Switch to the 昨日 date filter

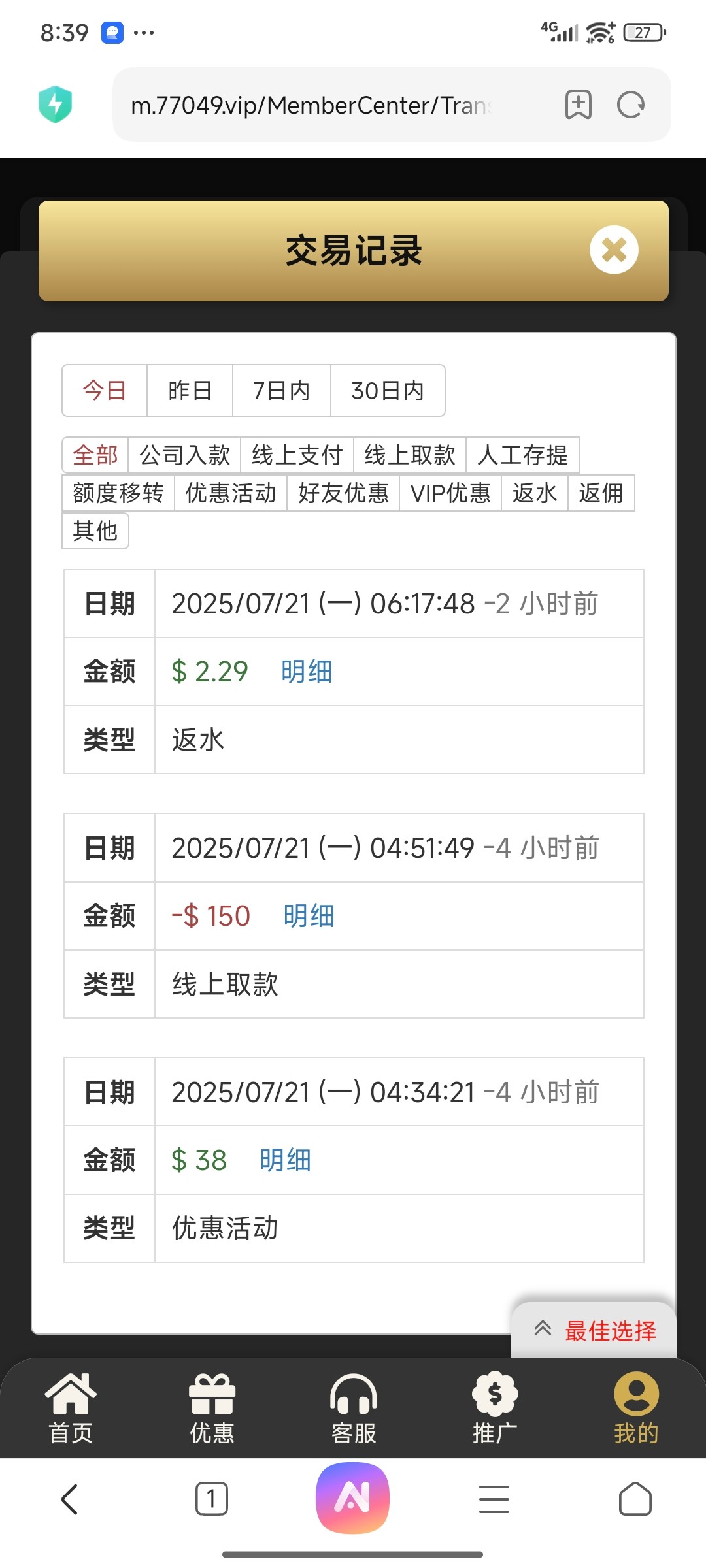click(x=190, y=391)
